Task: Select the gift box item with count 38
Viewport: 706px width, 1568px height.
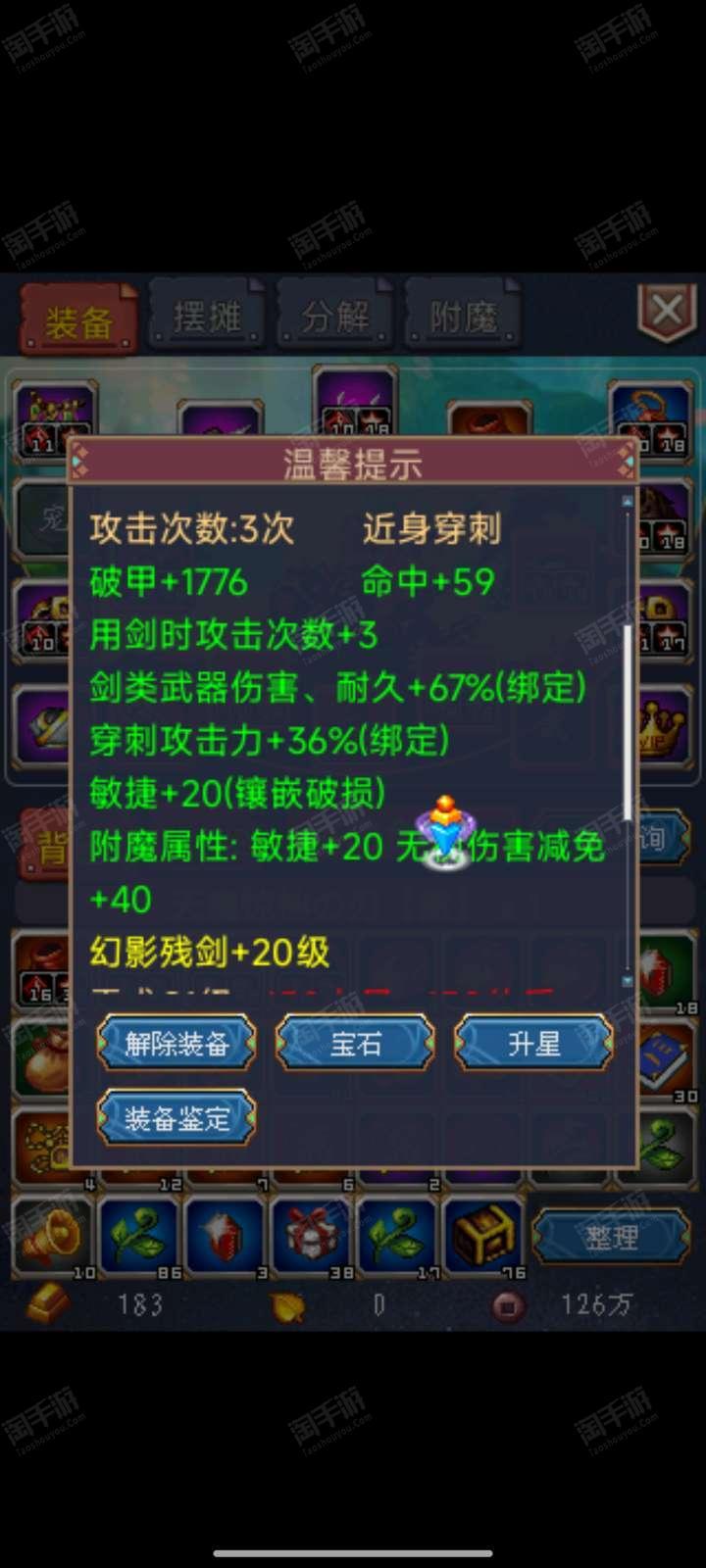Action: pos(312,1237)
